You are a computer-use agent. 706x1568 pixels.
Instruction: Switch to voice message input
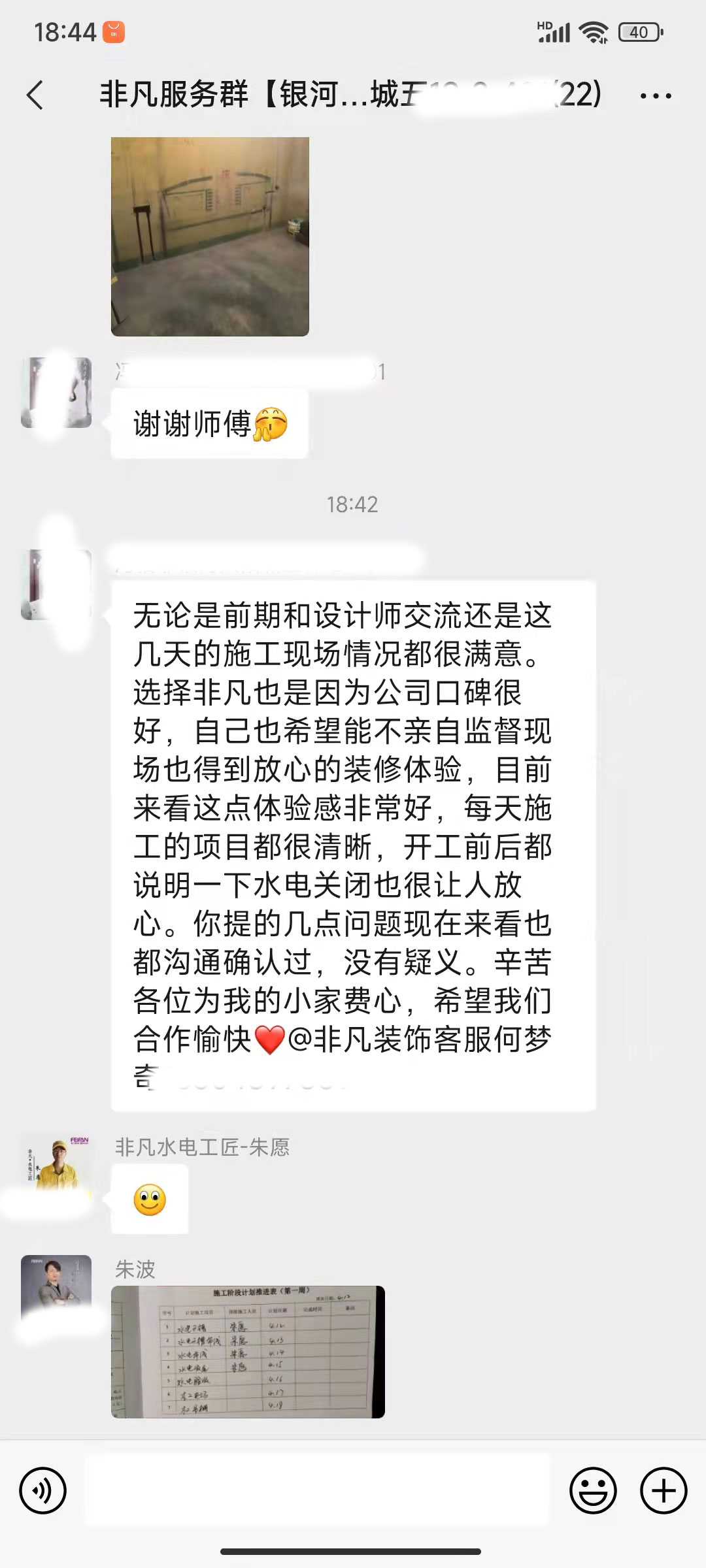(42, 1491)
